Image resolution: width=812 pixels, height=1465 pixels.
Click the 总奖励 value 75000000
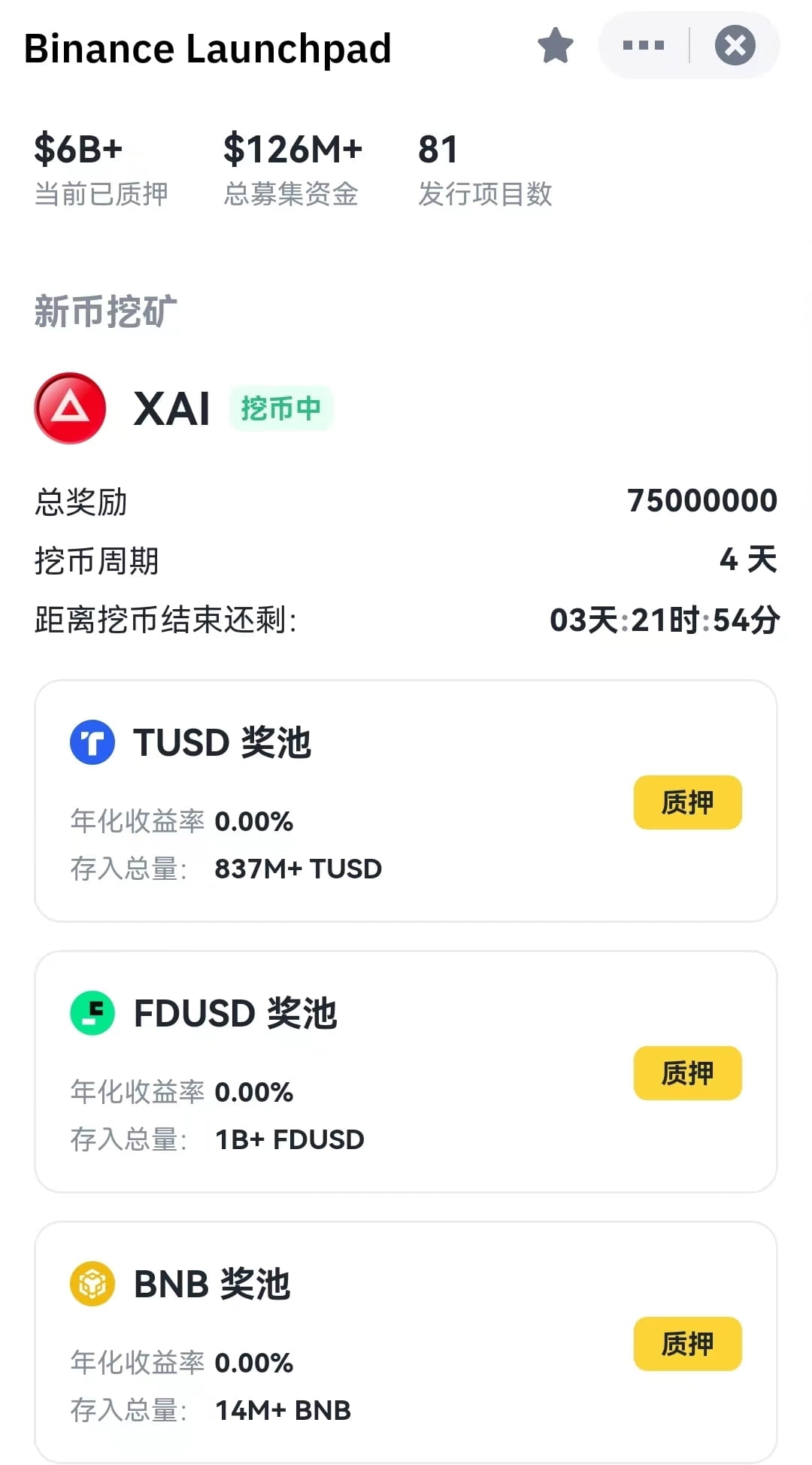[x=704, y=500]
